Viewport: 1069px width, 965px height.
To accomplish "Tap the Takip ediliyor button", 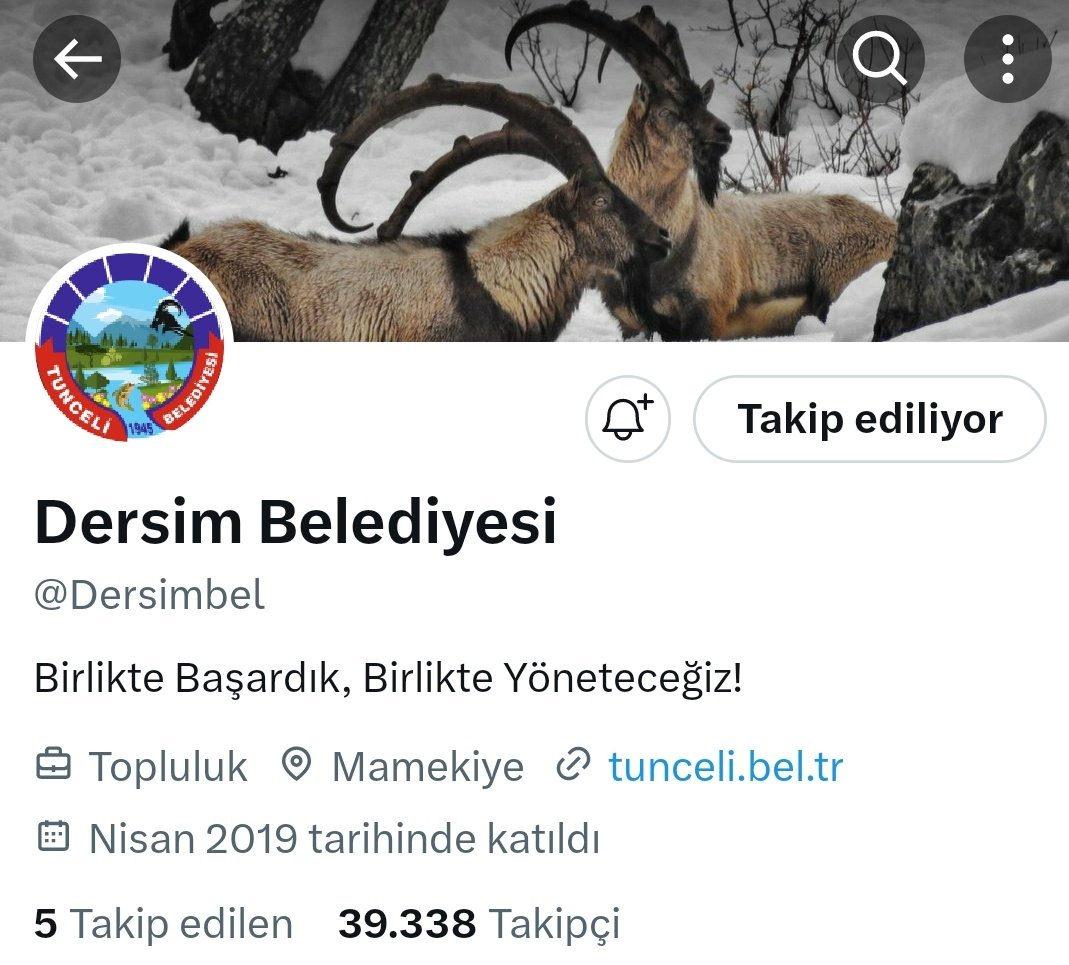I will pos(869,419).
